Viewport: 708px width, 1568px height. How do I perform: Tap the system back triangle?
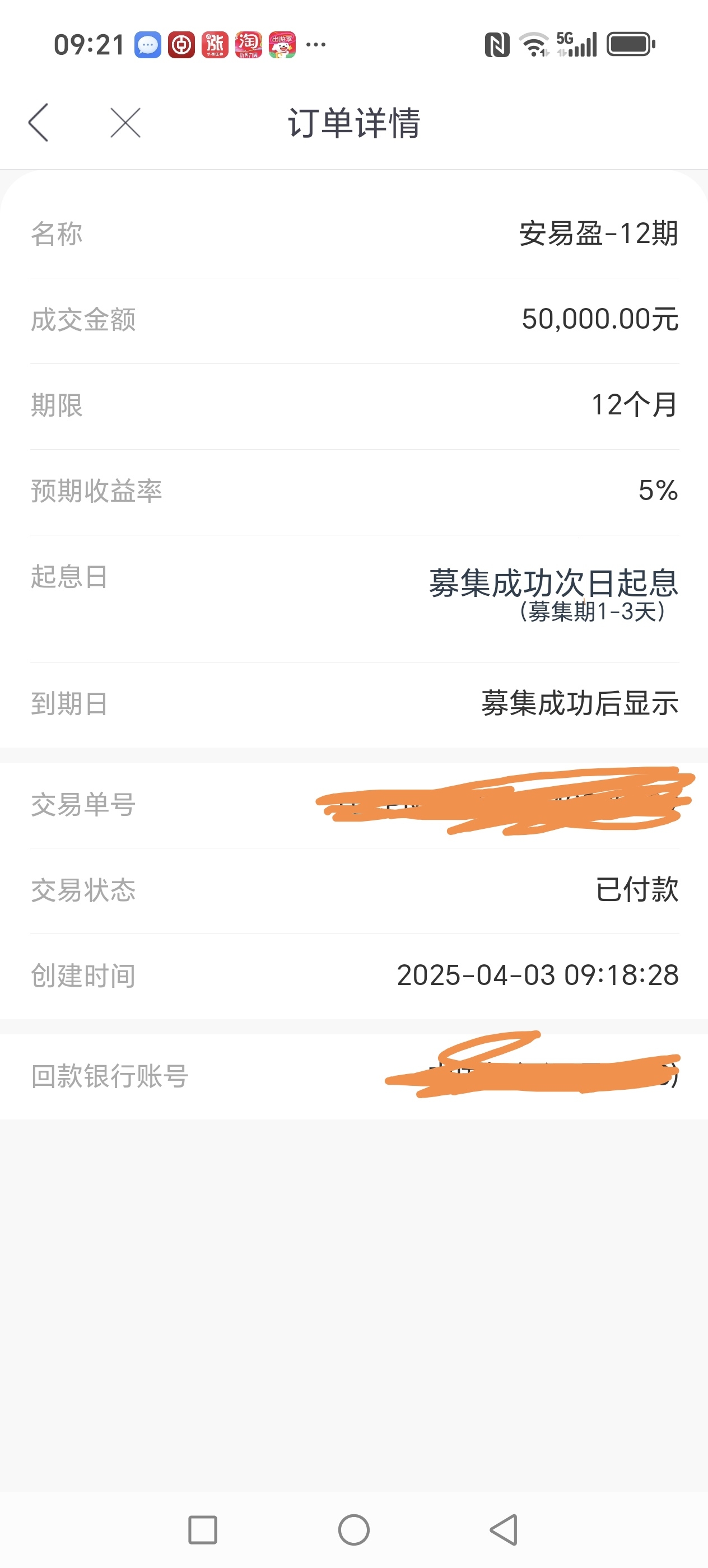pos(504,1530)
